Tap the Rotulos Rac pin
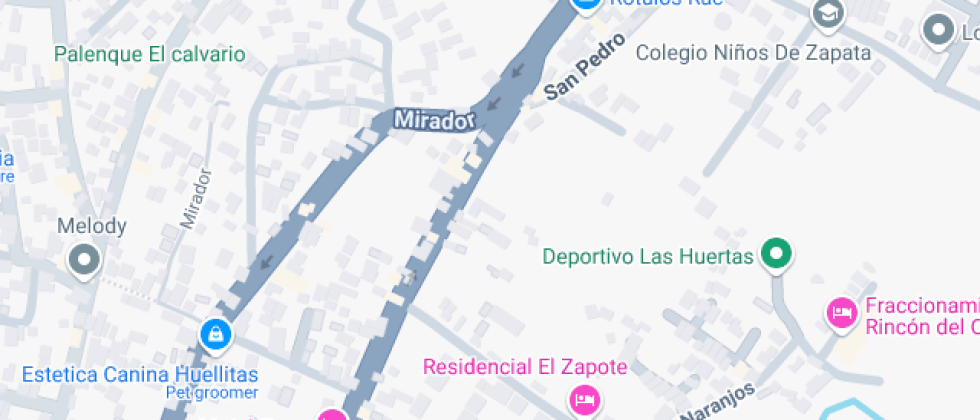The height and width of the screenshot is (420, 980). pyautogui.click(x=586, y=4)
